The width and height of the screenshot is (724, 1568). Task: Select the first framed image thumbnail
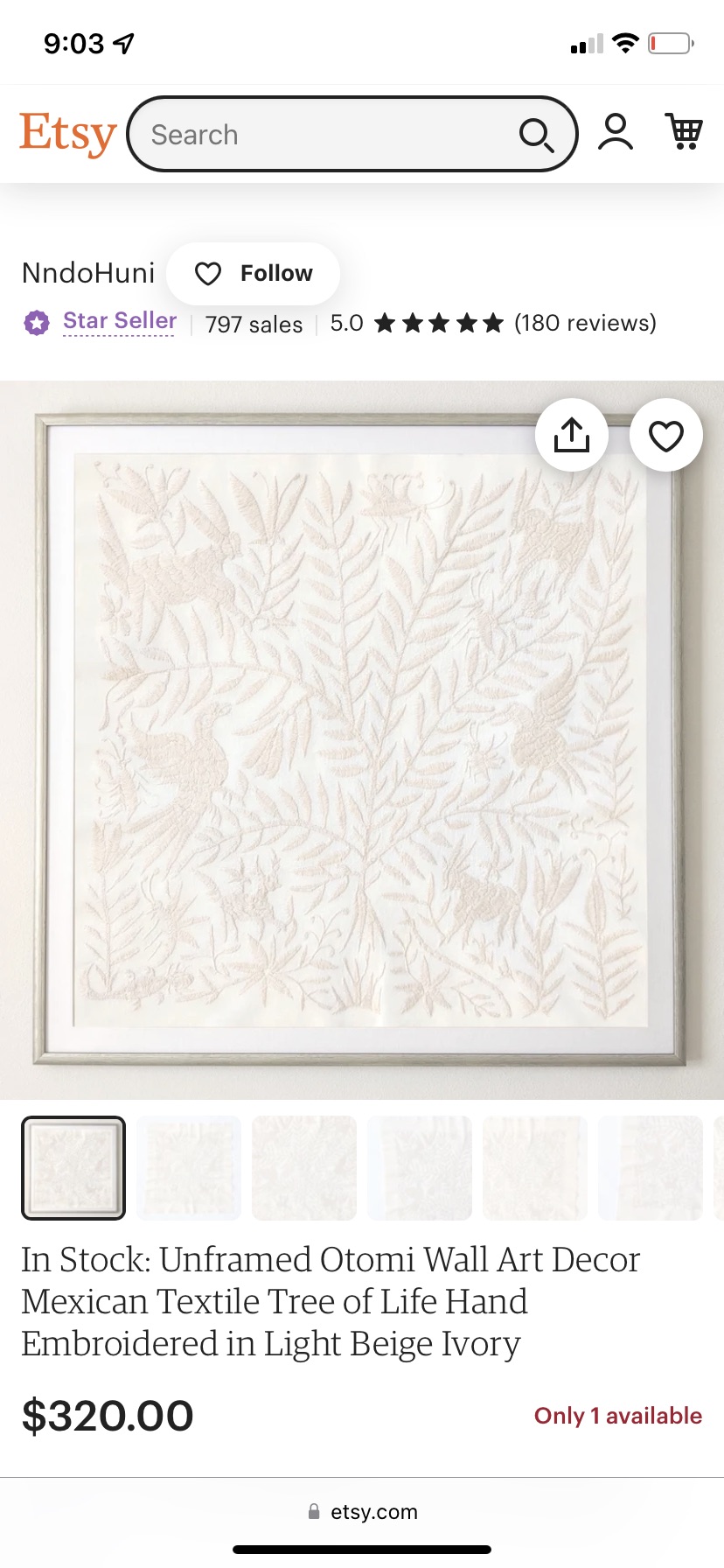[x=73, y=1168]
